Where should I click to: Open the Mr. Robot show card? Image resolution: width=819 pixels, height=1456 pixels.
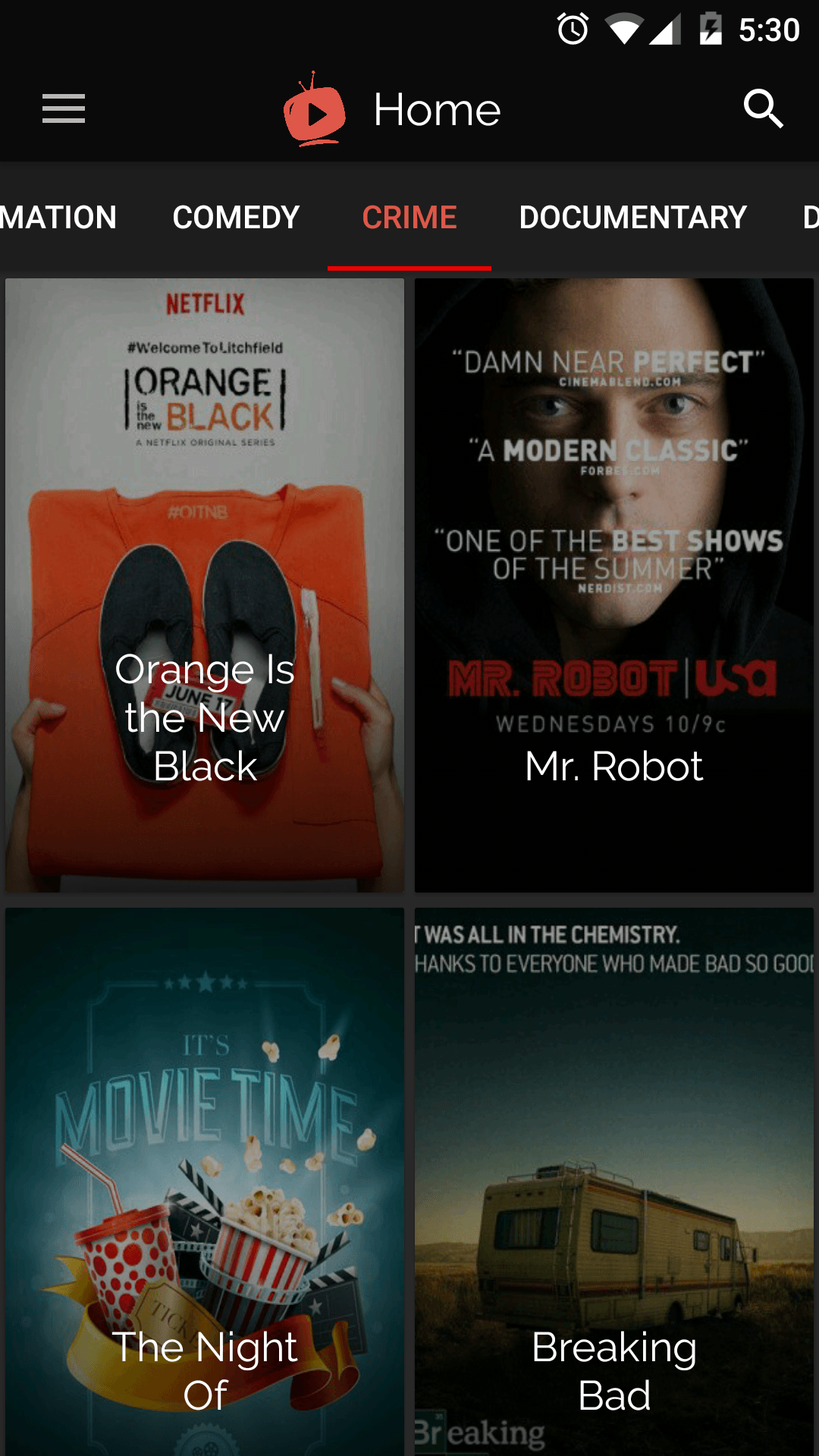coord(614,585)
